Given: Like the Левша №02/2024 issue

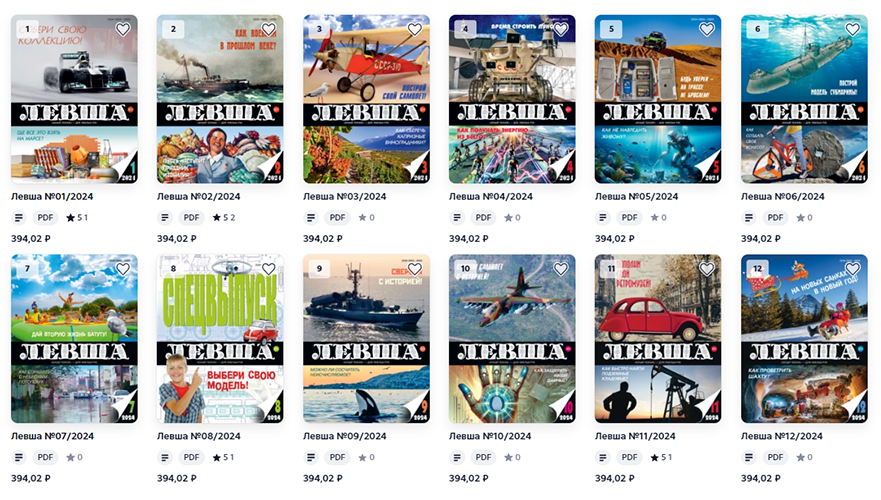Looking at the screenshot, I should tap(269, 30).
